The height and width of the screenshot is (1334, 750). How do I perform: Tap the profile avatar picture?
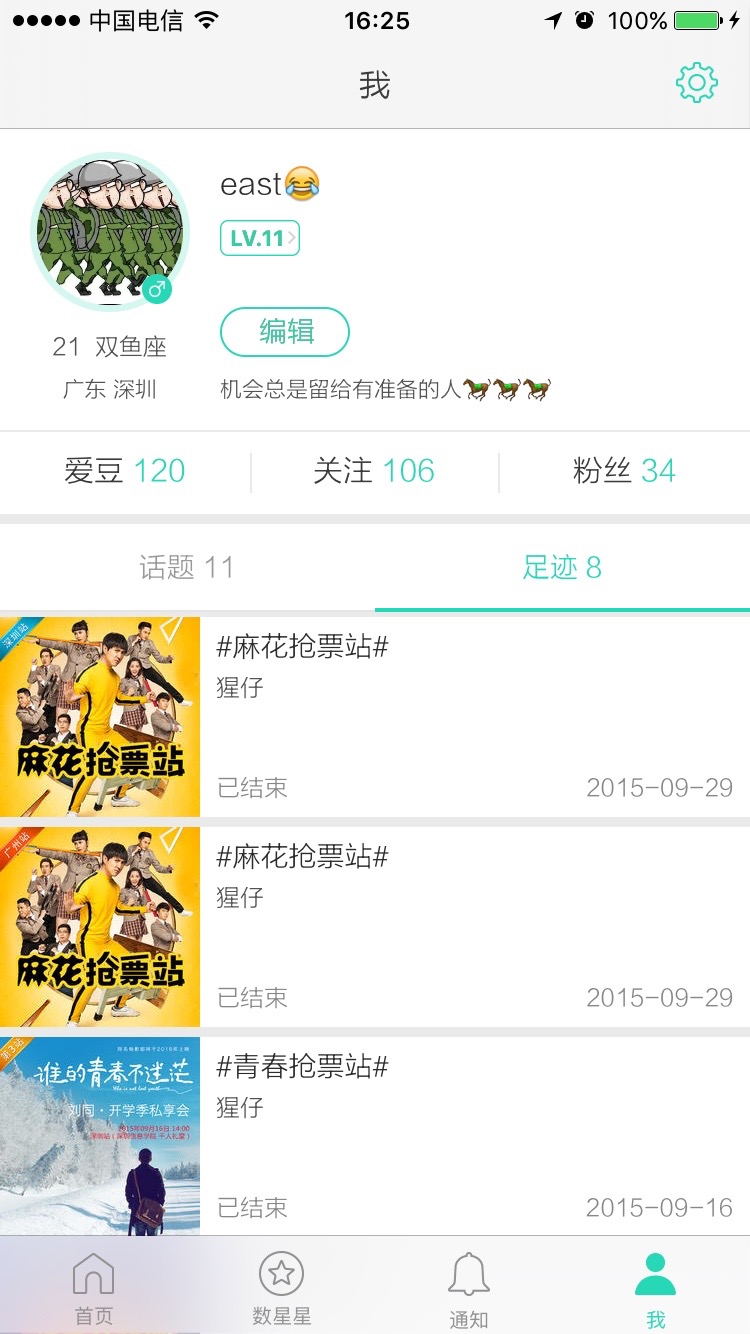click(x=110, y=232)
